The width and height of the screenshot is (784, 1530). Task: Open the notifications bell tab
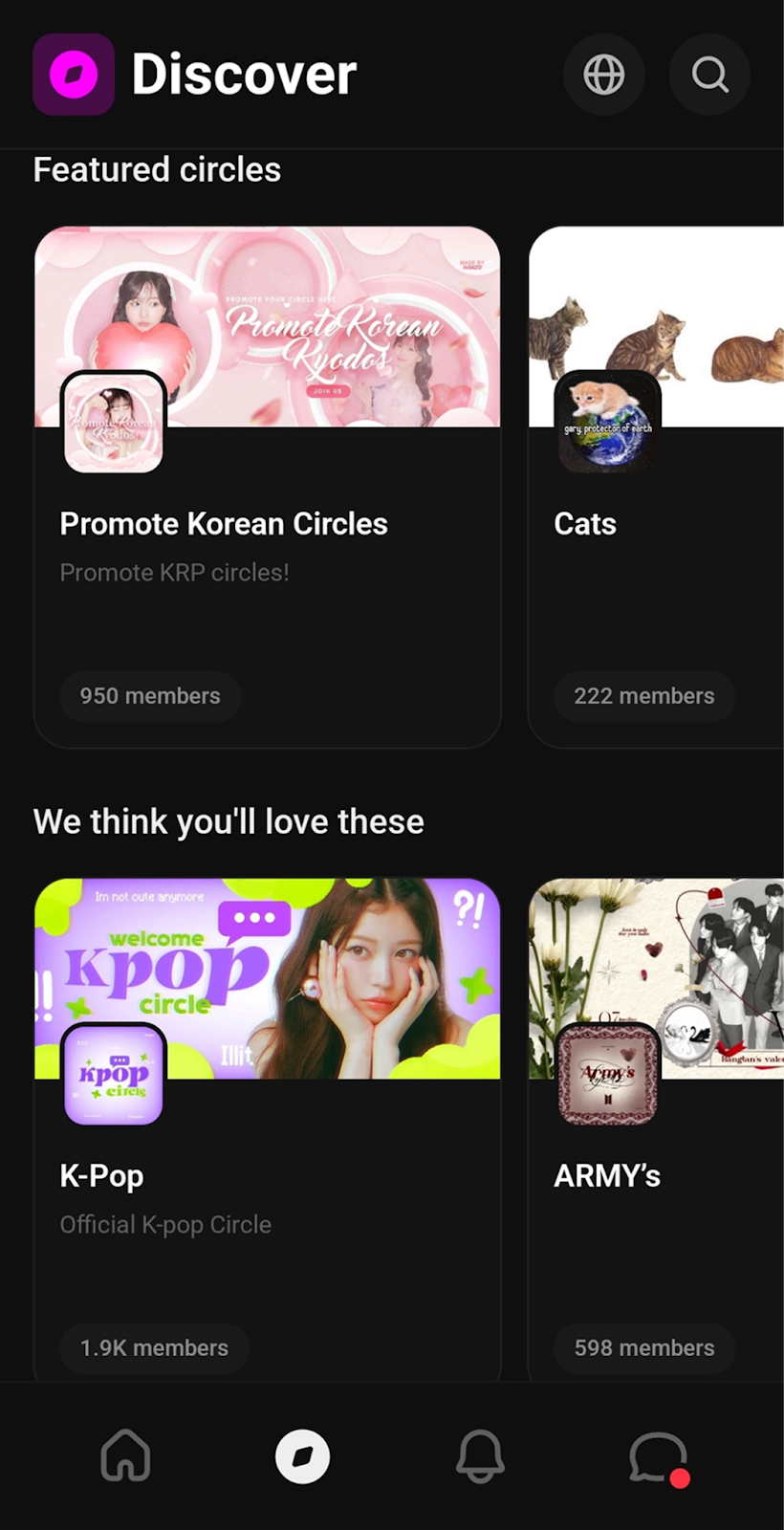480,1456
